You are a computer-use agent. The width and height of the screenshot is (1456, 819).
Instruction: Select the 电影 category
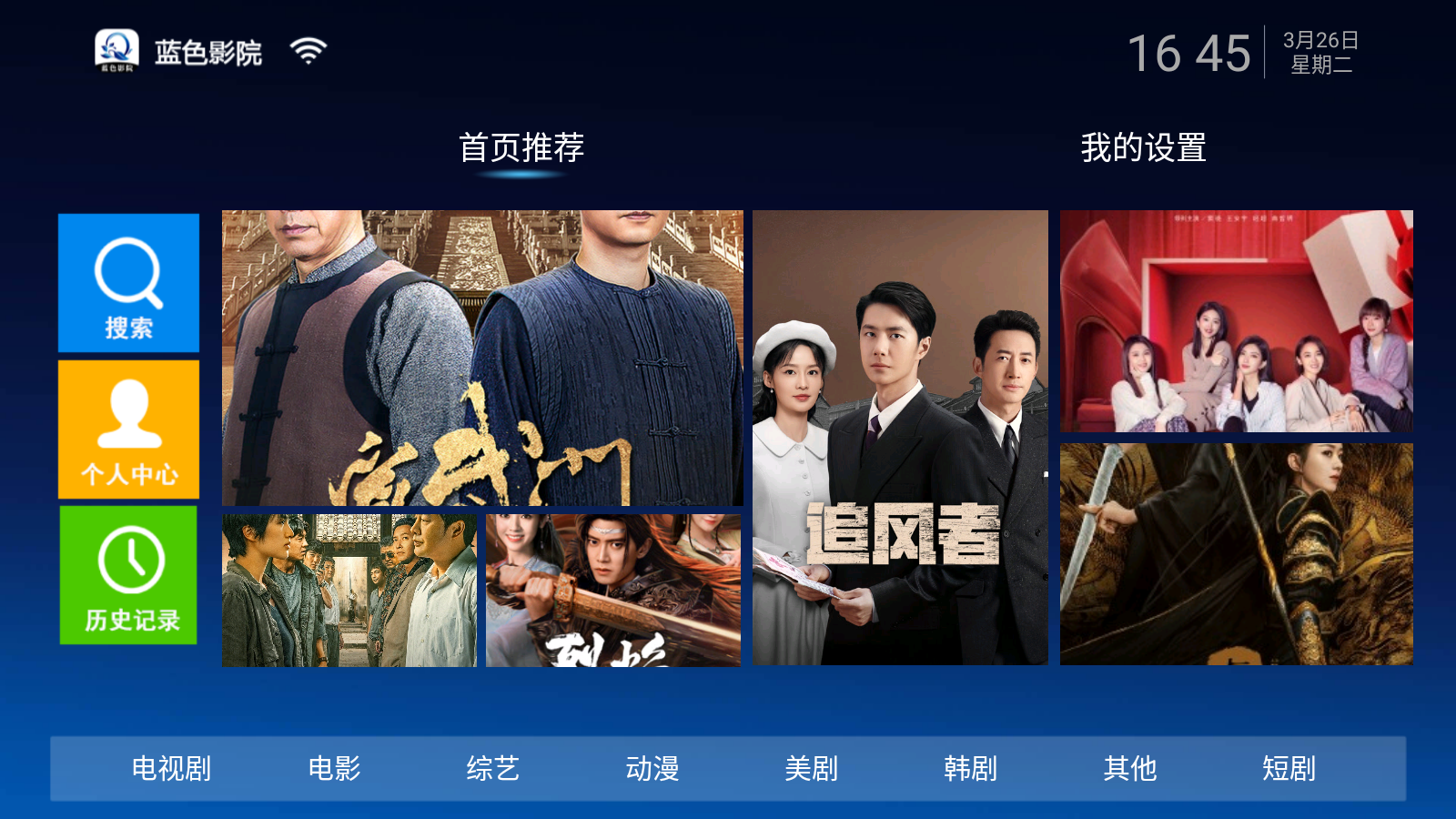pyautogui.click(x=334, y=769)
